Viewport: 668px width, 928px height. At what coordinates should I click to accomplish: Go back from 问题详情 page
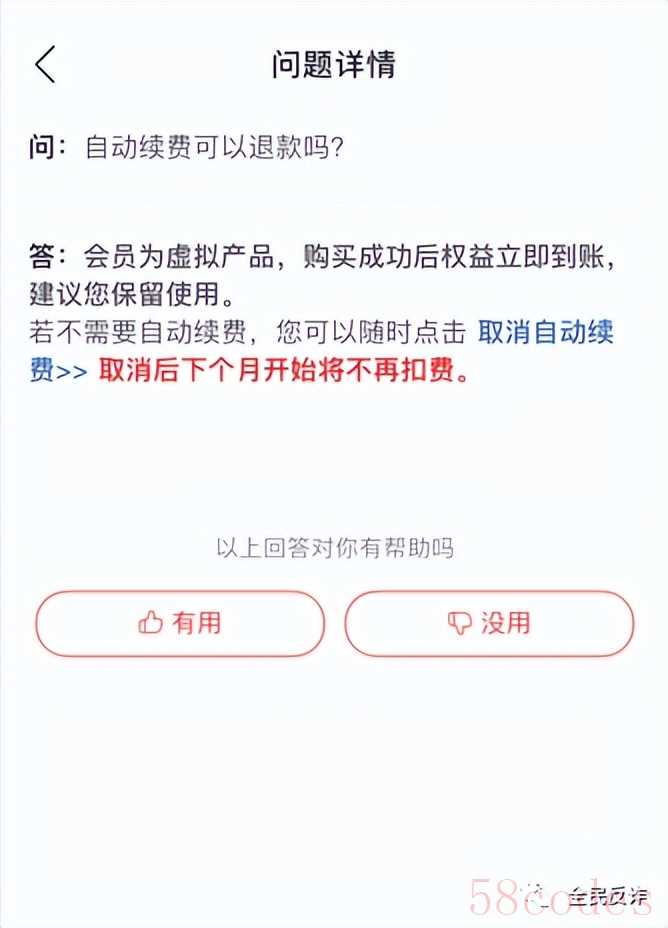tap(45, 64)
